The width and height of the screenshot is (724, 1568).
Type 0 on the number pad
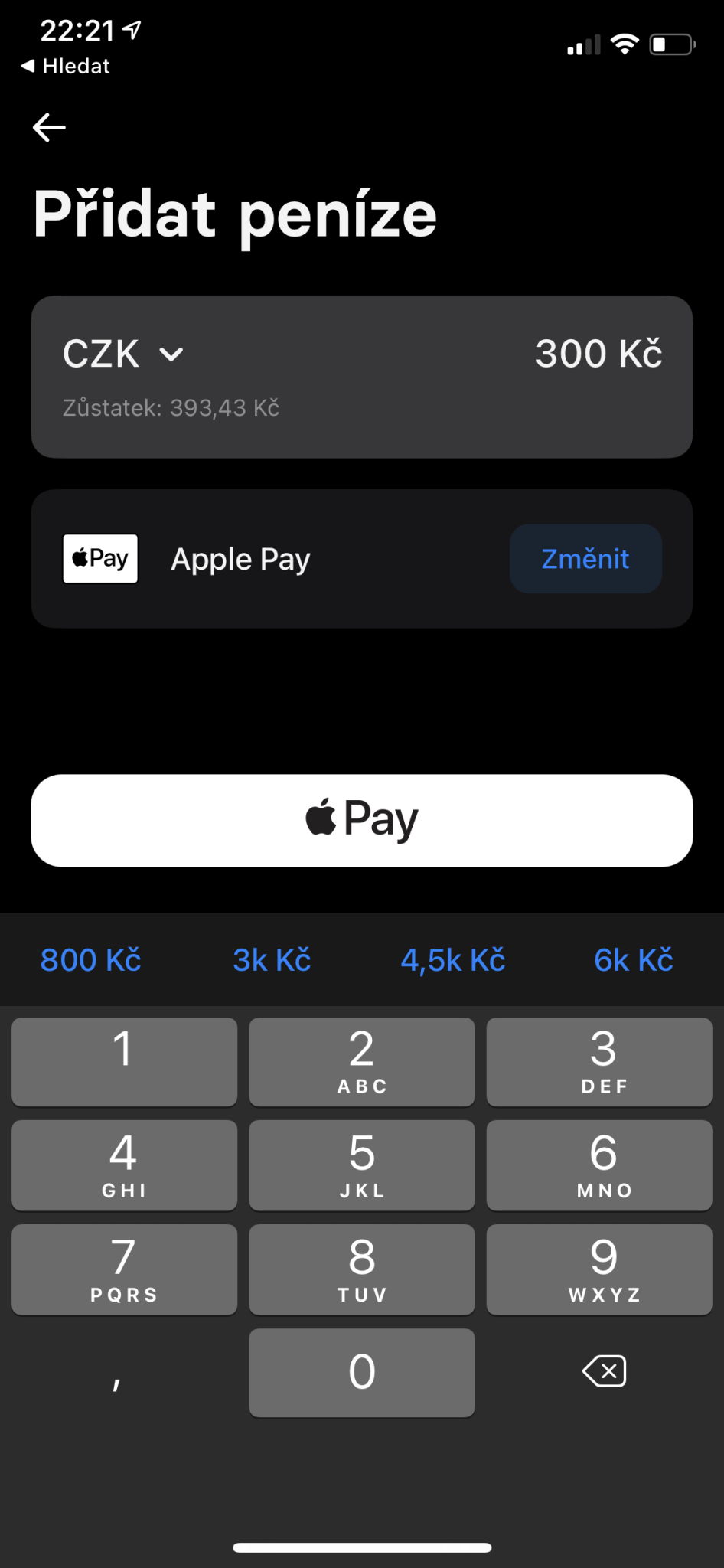click(x=362, y=1373)
